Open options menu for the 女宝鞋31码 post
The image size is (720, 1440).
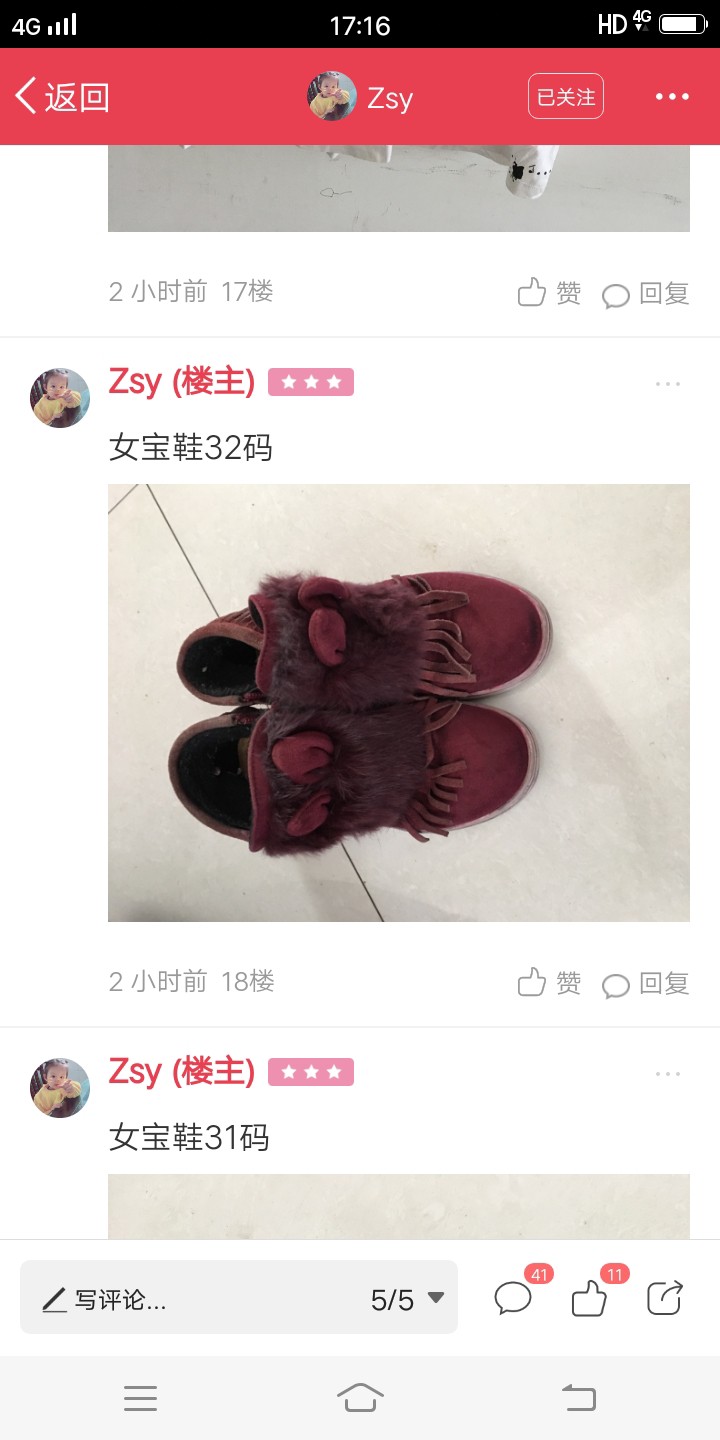(x=668, y=1074)
